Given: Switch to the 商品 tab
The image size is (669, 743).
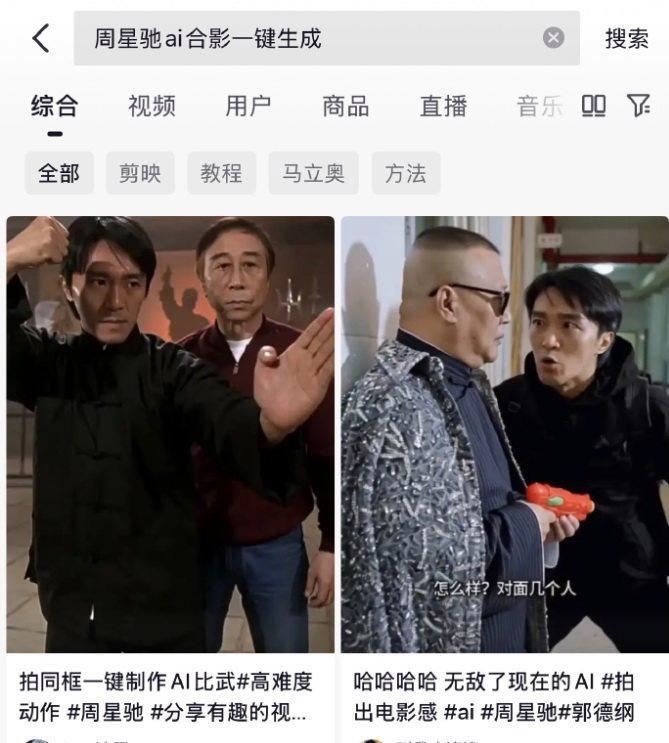Looking at the screenshot, I should pyautogui.click(x=345, y=106).
